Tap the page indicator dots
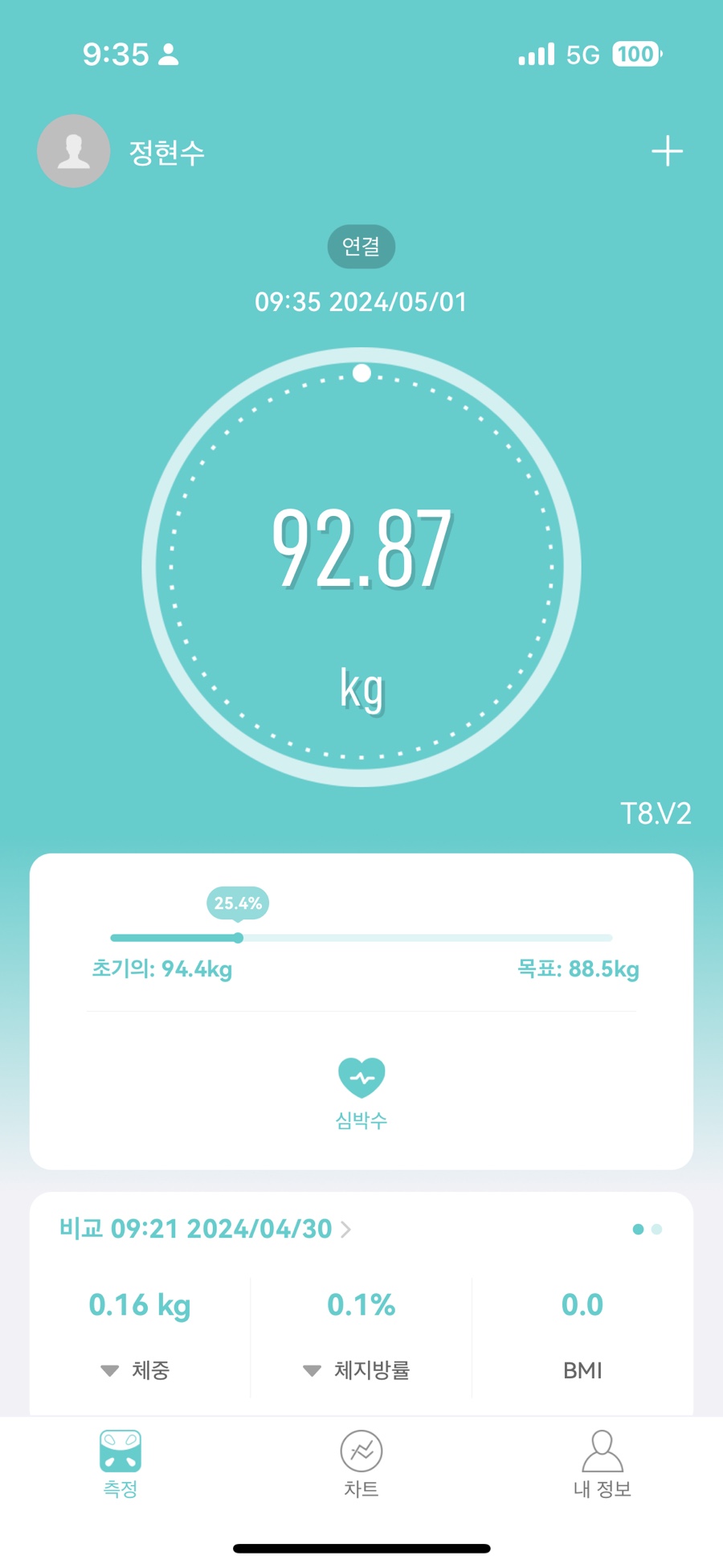The height and width of the screenshot is (1568, 723). click(647, 1229)
